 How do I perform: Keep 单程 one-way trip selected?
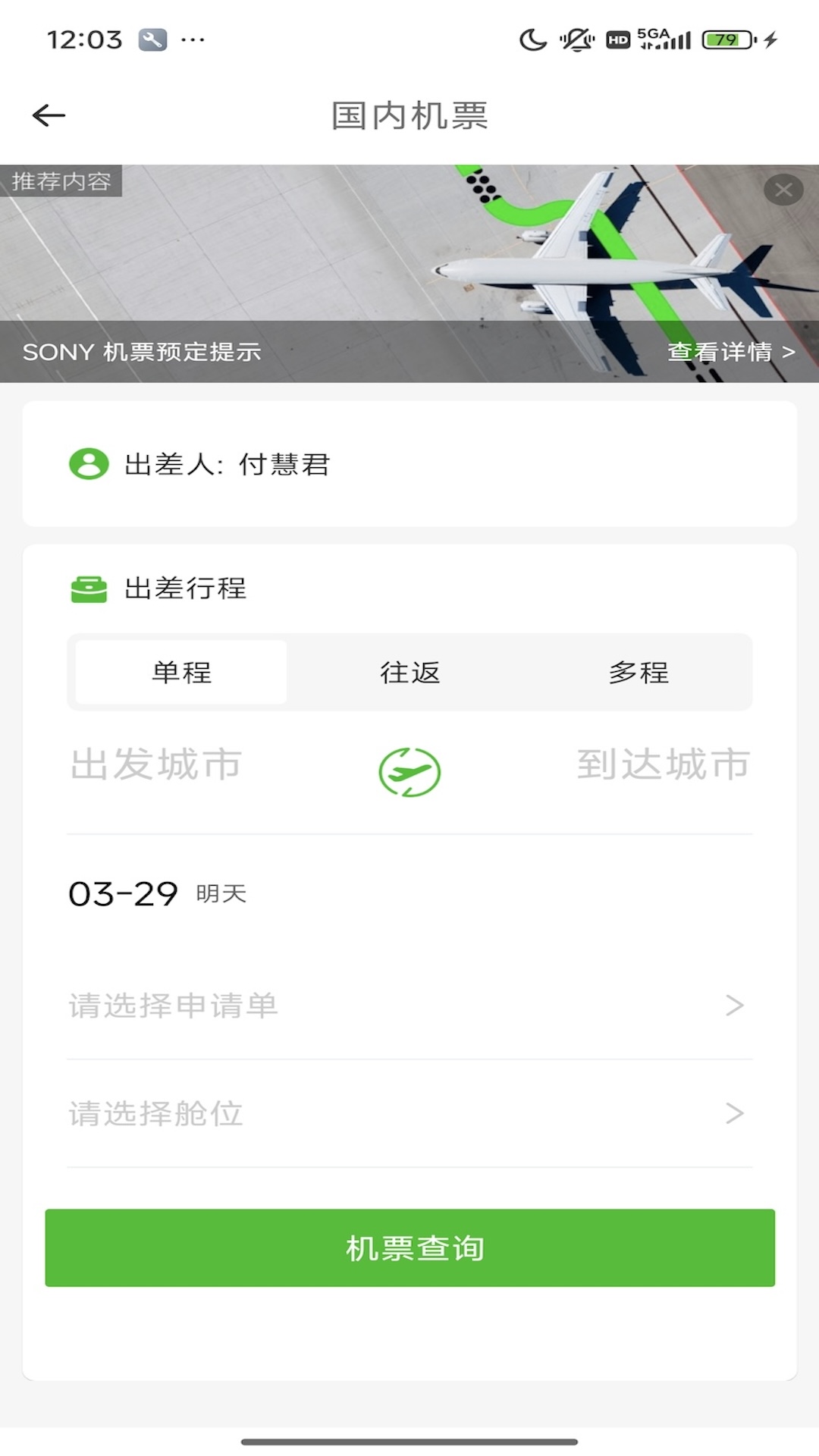coord(179,672)
